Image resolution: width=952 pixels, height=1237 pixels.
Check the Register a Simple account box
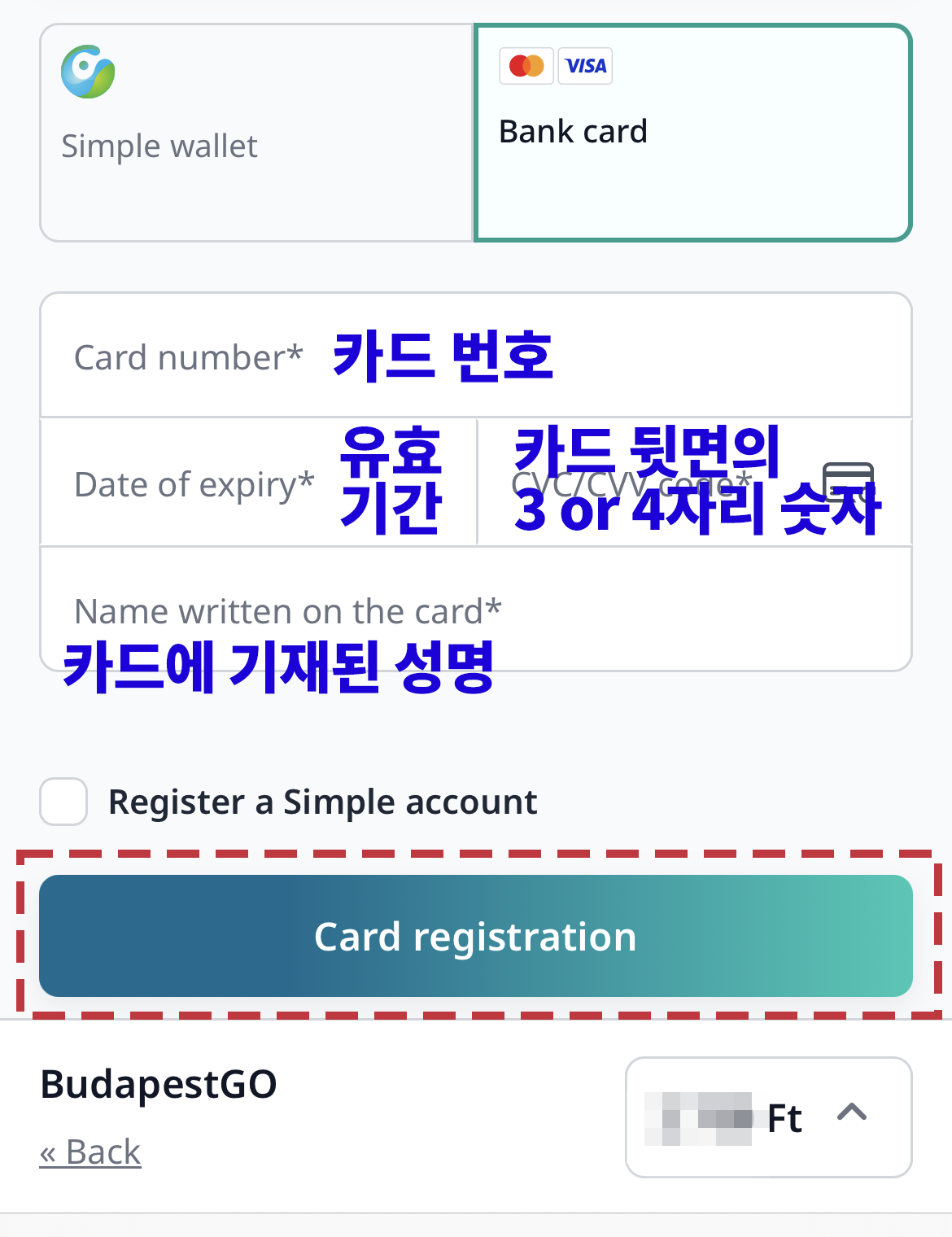[x=63, y=802]
